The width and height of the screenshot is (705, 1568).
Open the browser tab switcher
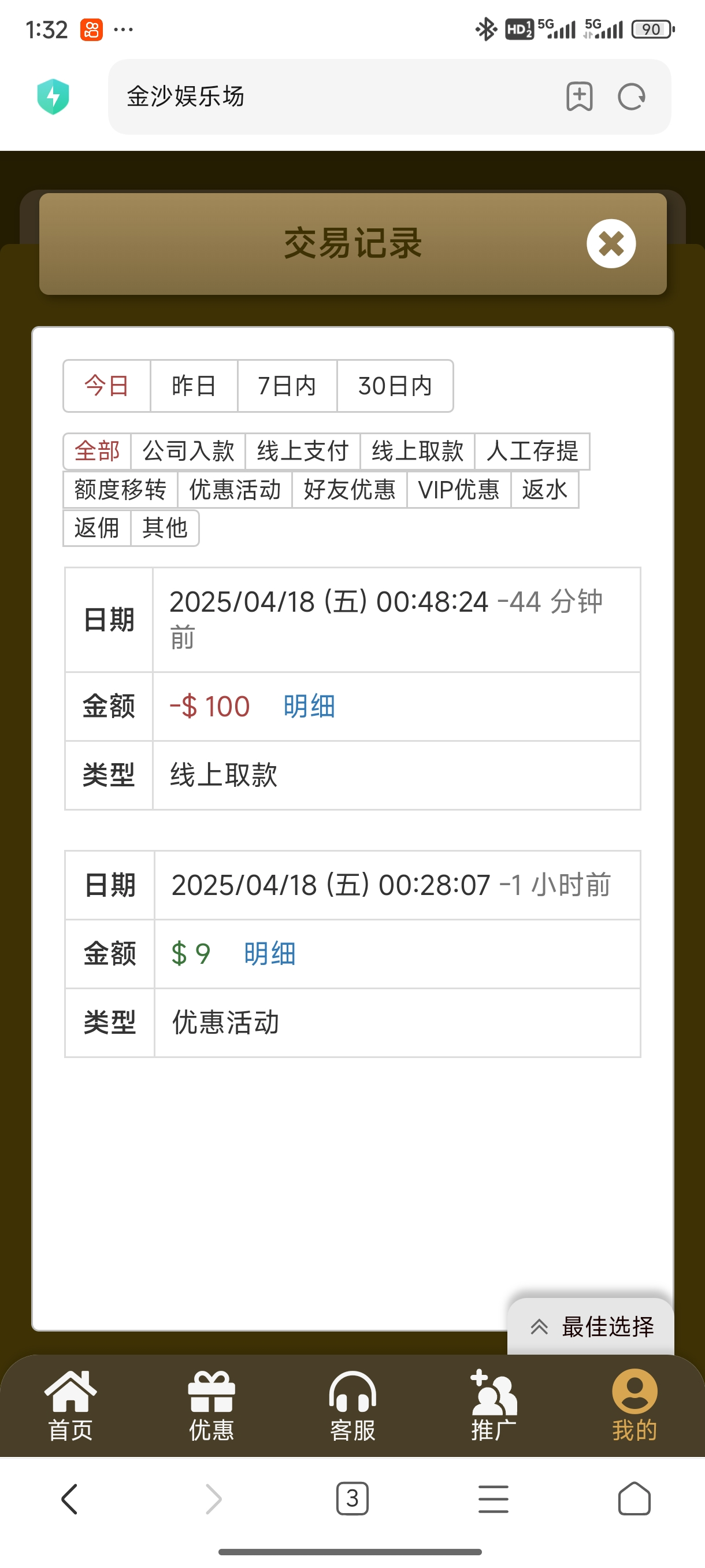(352, 1499)
